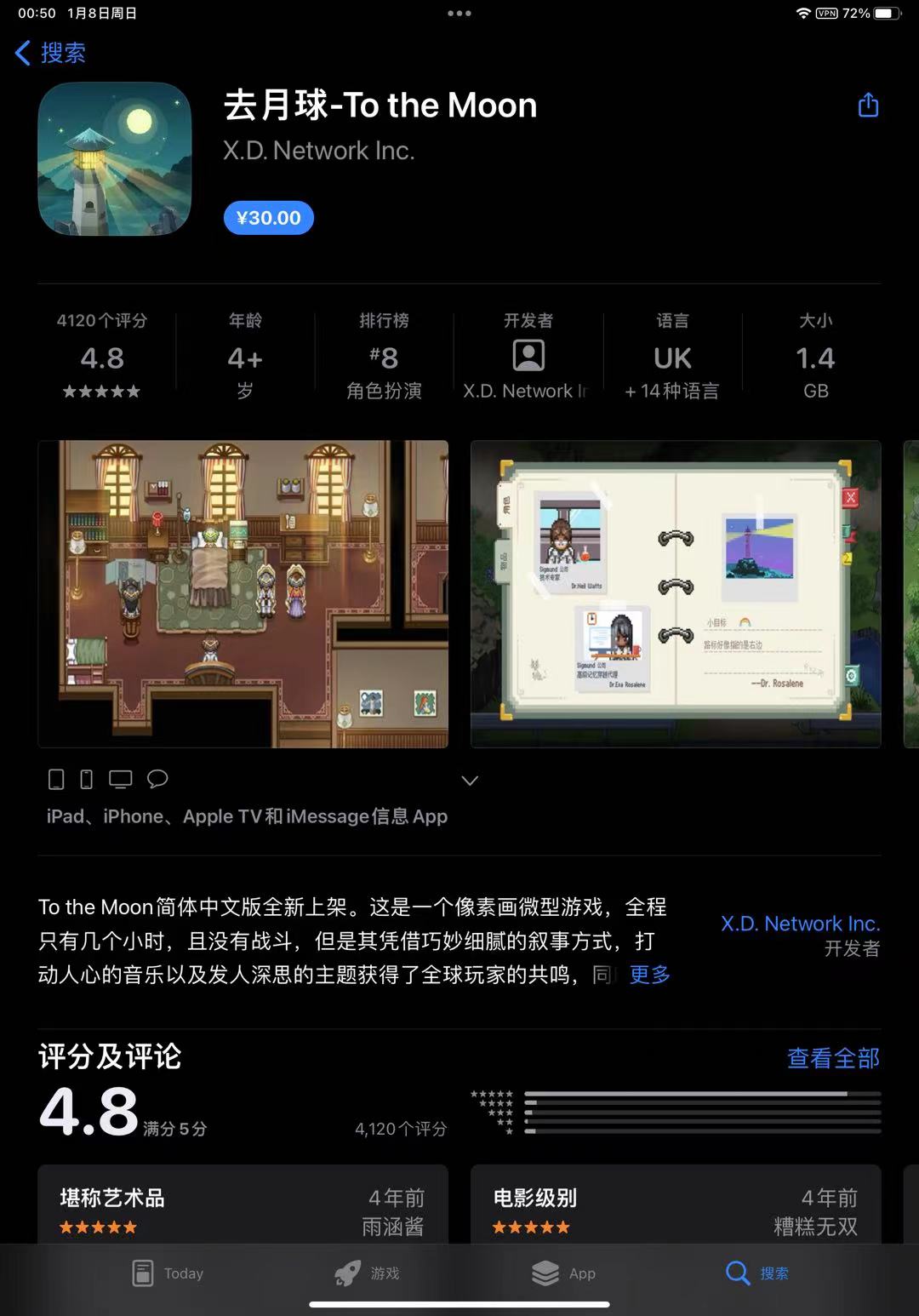The height and width of the screenshot is (1316, 919).
Task: Go back to 搜索 results
Action: (x=51, y=53)
